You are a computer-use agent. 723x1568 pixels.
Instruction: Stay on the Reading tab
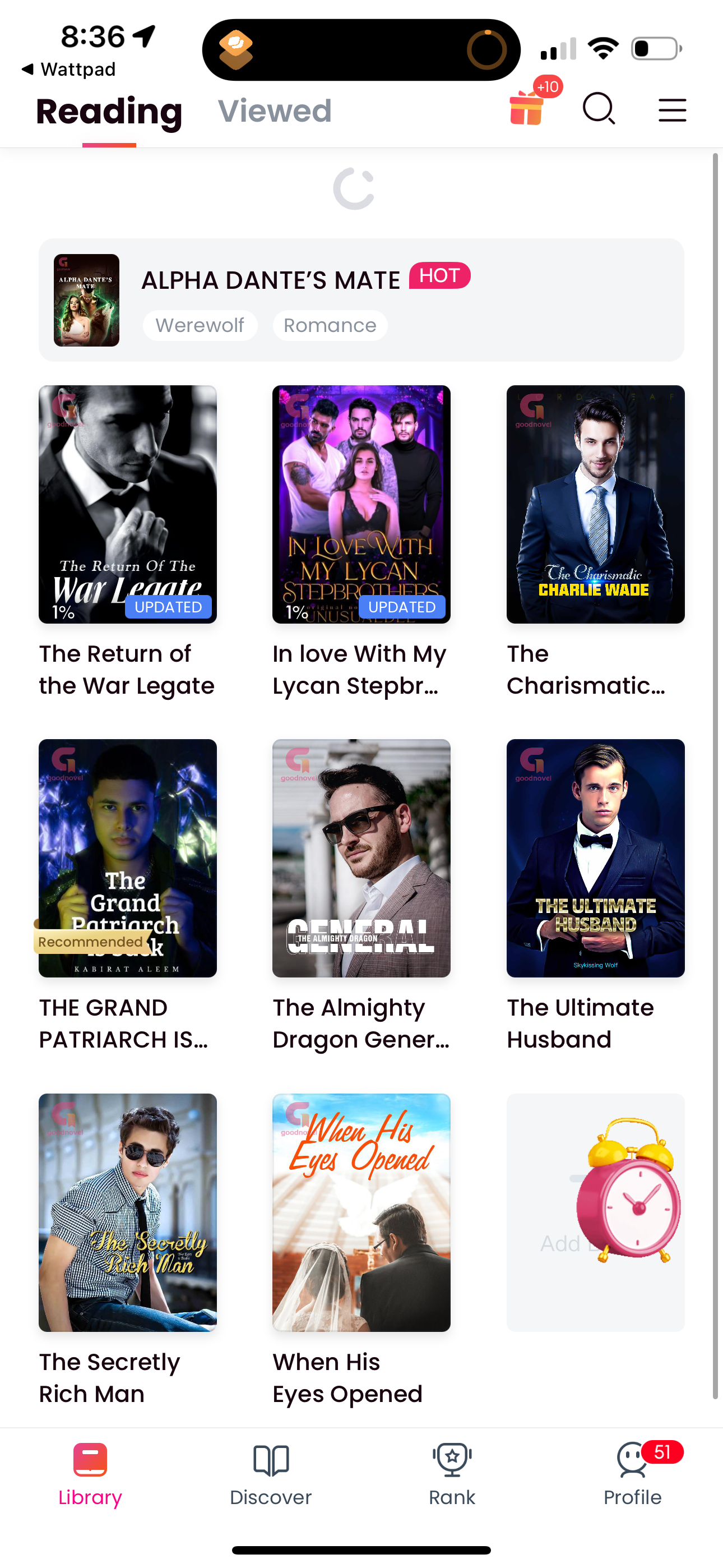pos(109,112)
